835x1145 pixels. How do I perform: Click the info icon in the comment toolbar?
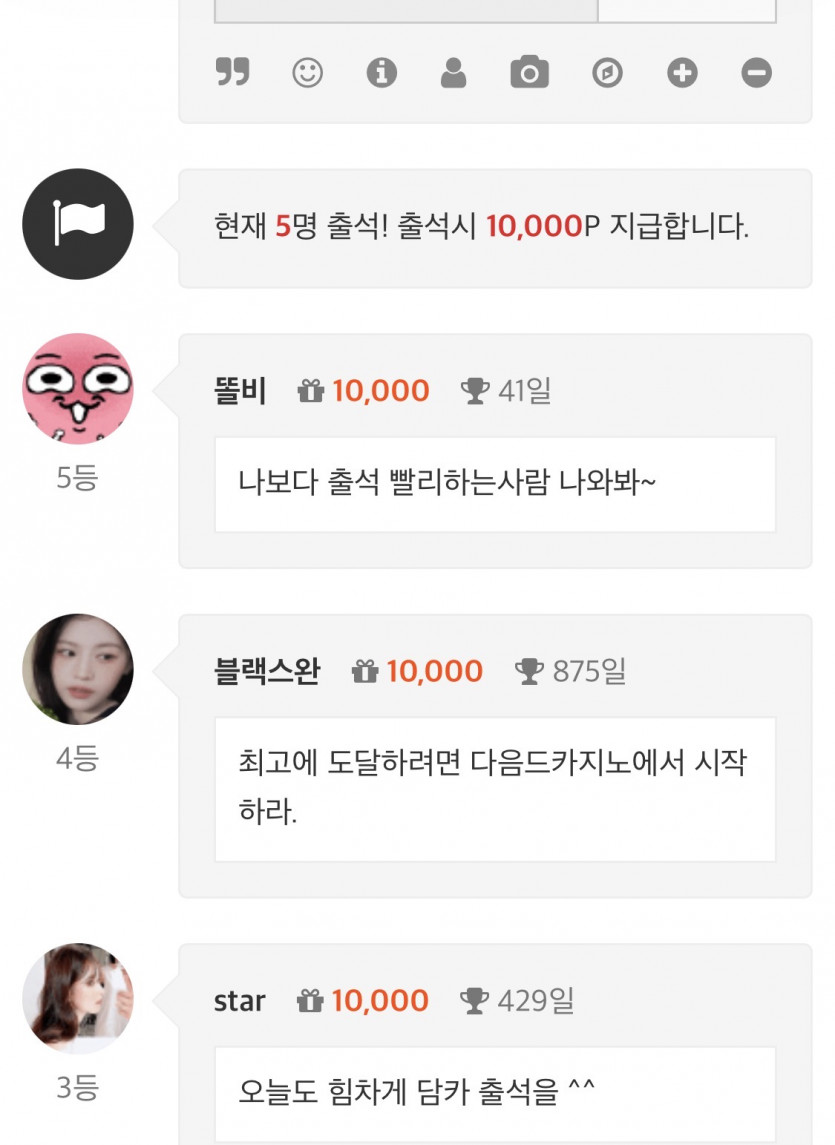coord(382,72)
